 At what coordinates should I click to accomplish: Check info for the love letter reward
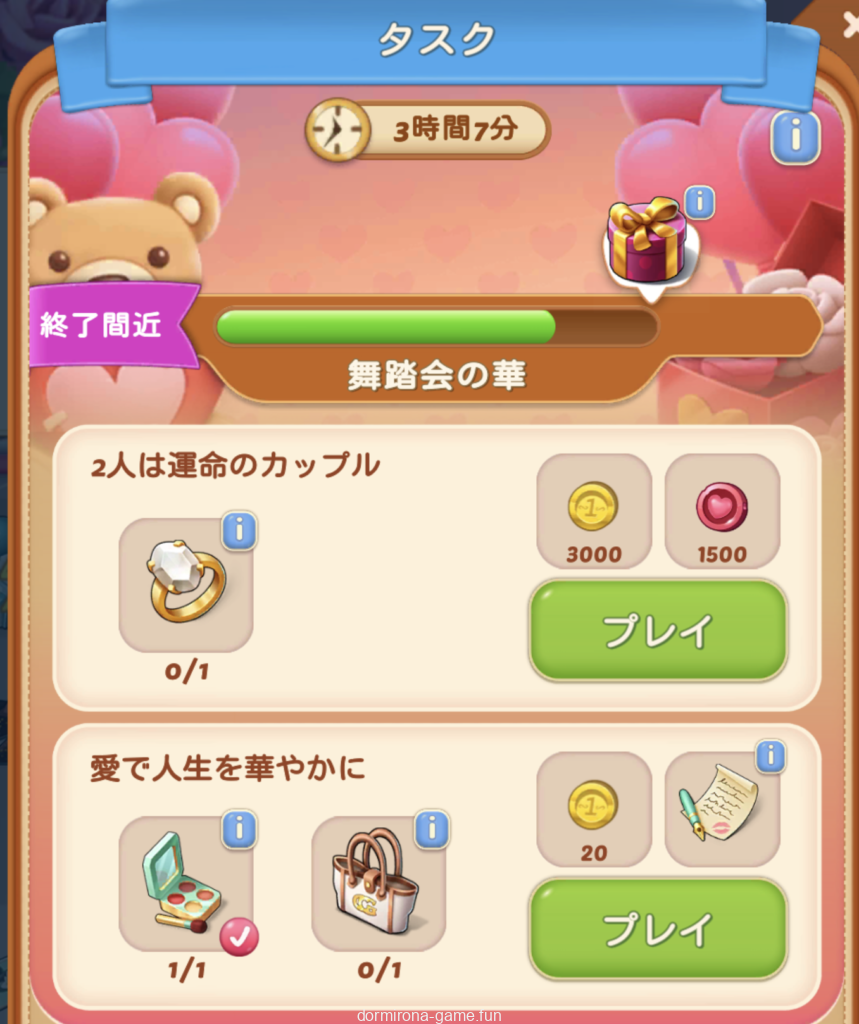pyautogui.click(x=769, y=757)
